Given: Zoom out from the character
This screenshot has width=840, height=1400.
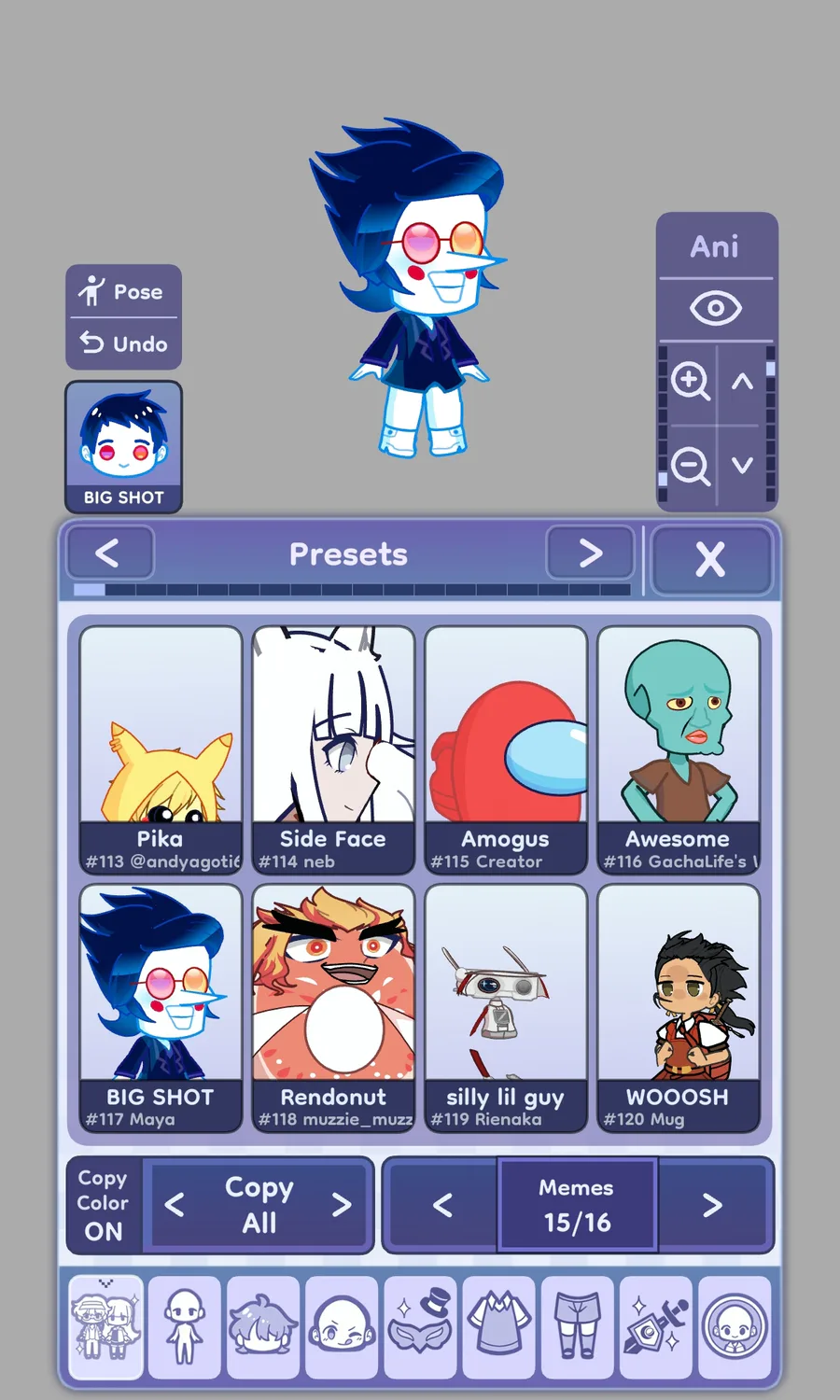Looking at the screenshot, I should click(x=691, y=465).
